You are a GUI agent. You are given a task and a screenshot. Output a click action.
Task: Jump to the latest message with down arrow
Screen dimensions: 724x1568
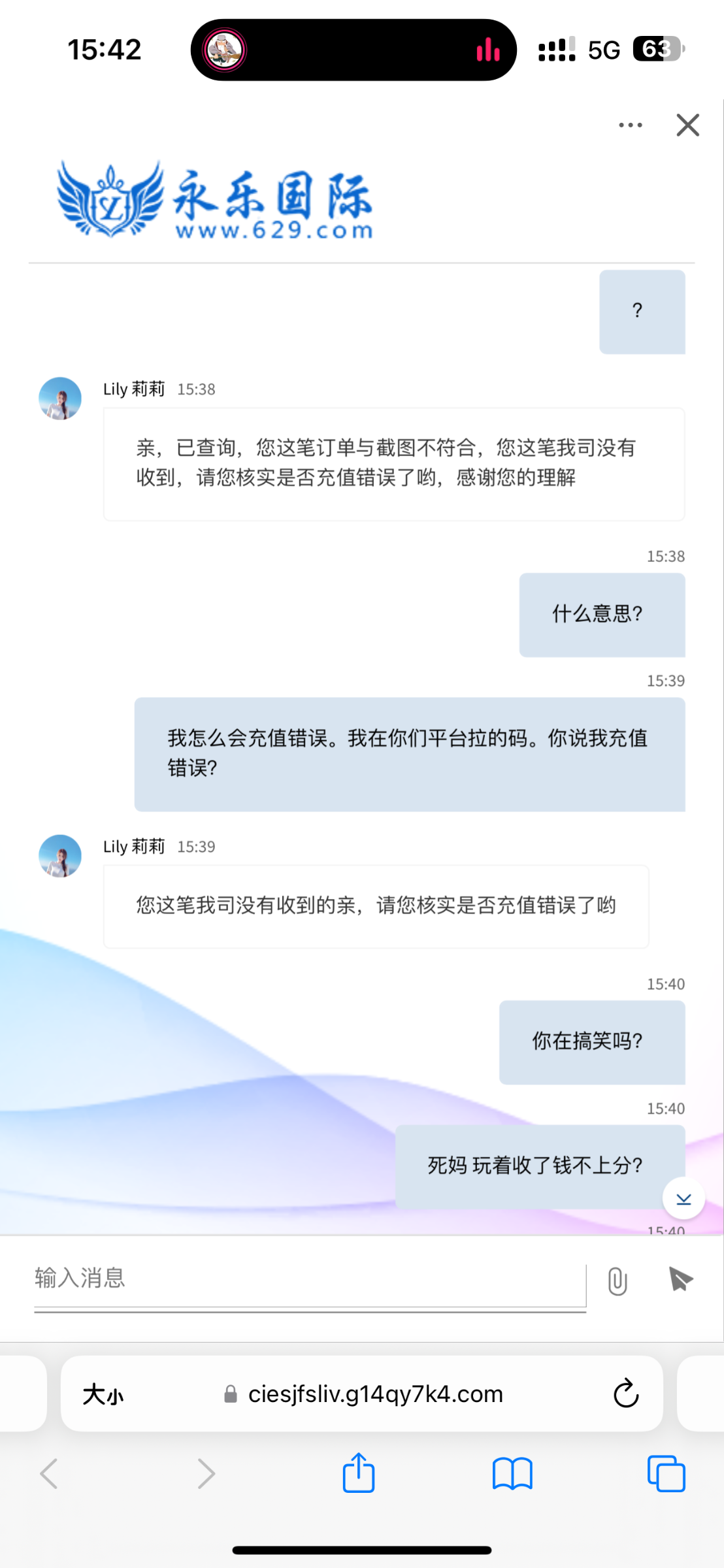683,1198
